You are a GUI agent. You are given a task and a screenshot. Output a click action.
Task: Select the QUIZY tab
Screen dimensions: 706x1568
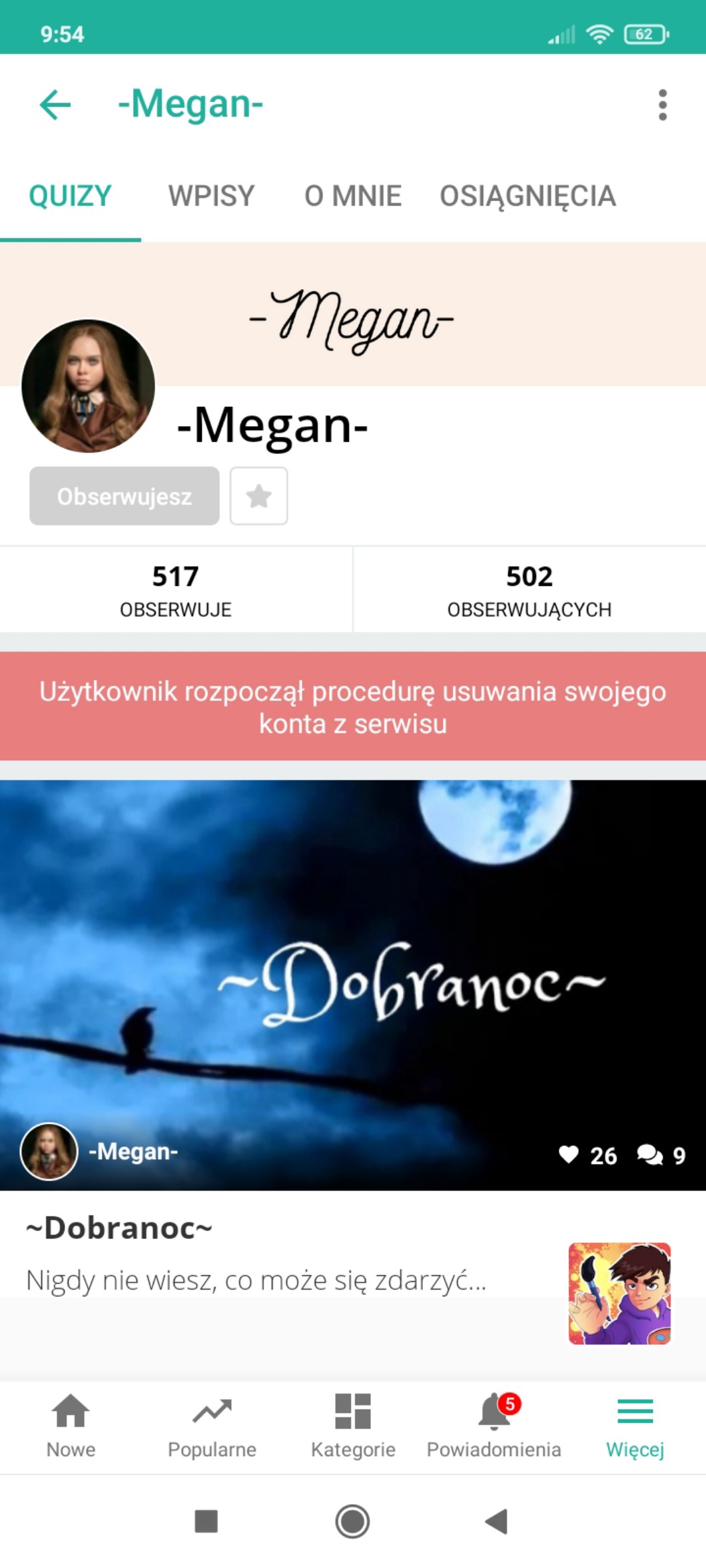pyautogui.click(x=70, y=196)
